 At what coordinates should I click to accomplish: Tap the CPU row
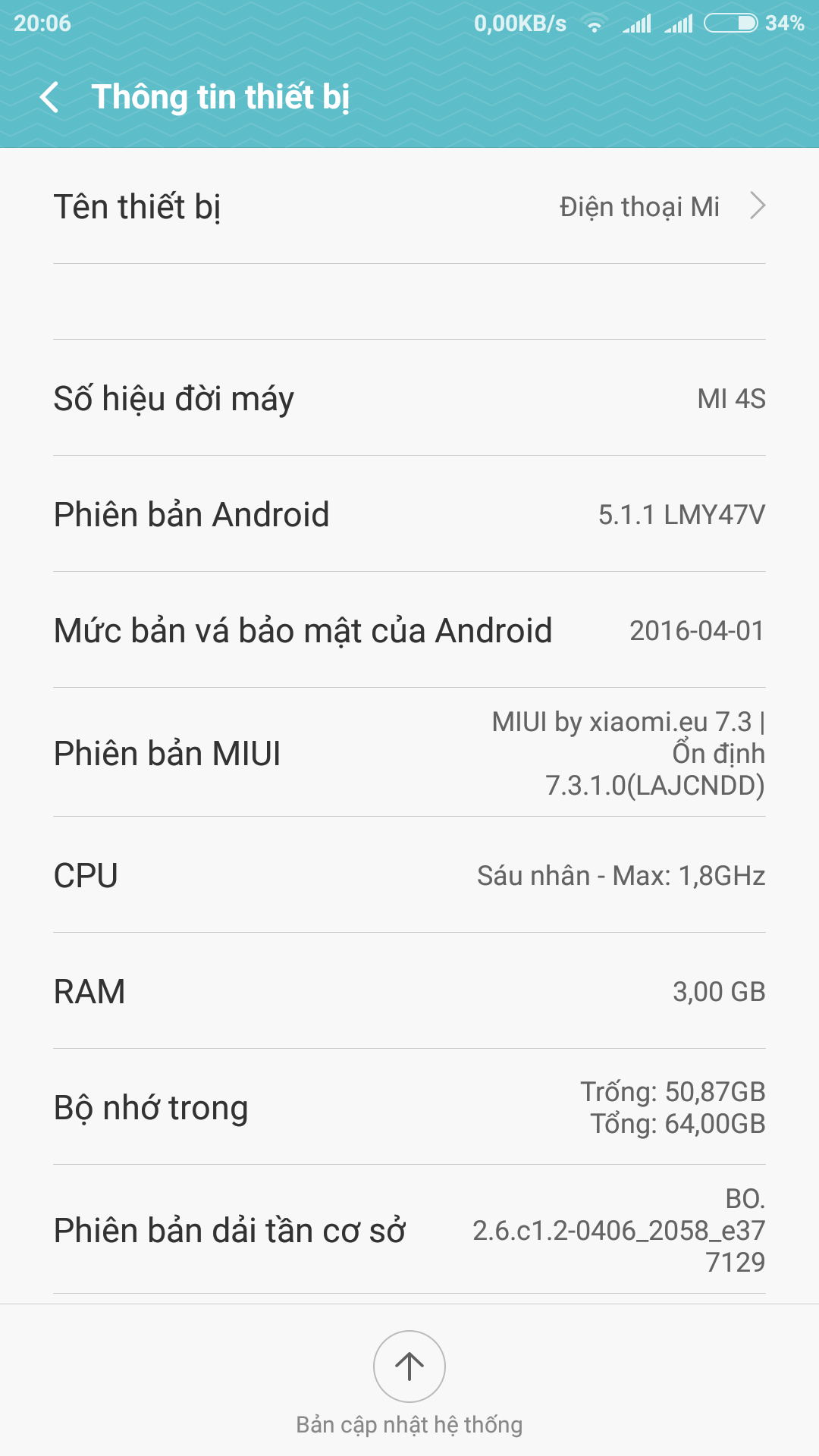tap(409, 875)
